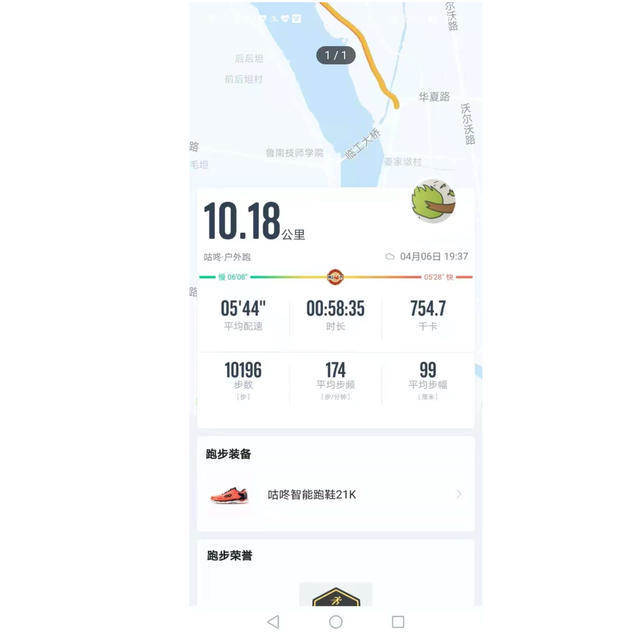Open the running honor badge
Screen dimensions: 640x640
click(335, 596)
